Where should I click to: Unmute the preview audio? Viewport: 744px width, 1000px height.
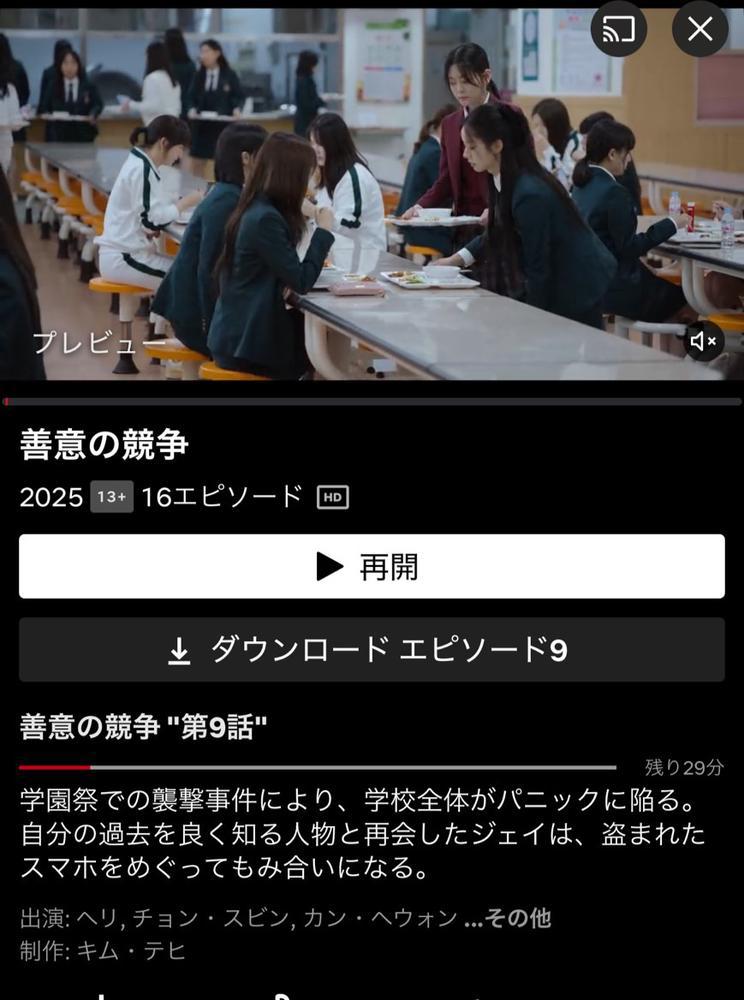point(704,342)
